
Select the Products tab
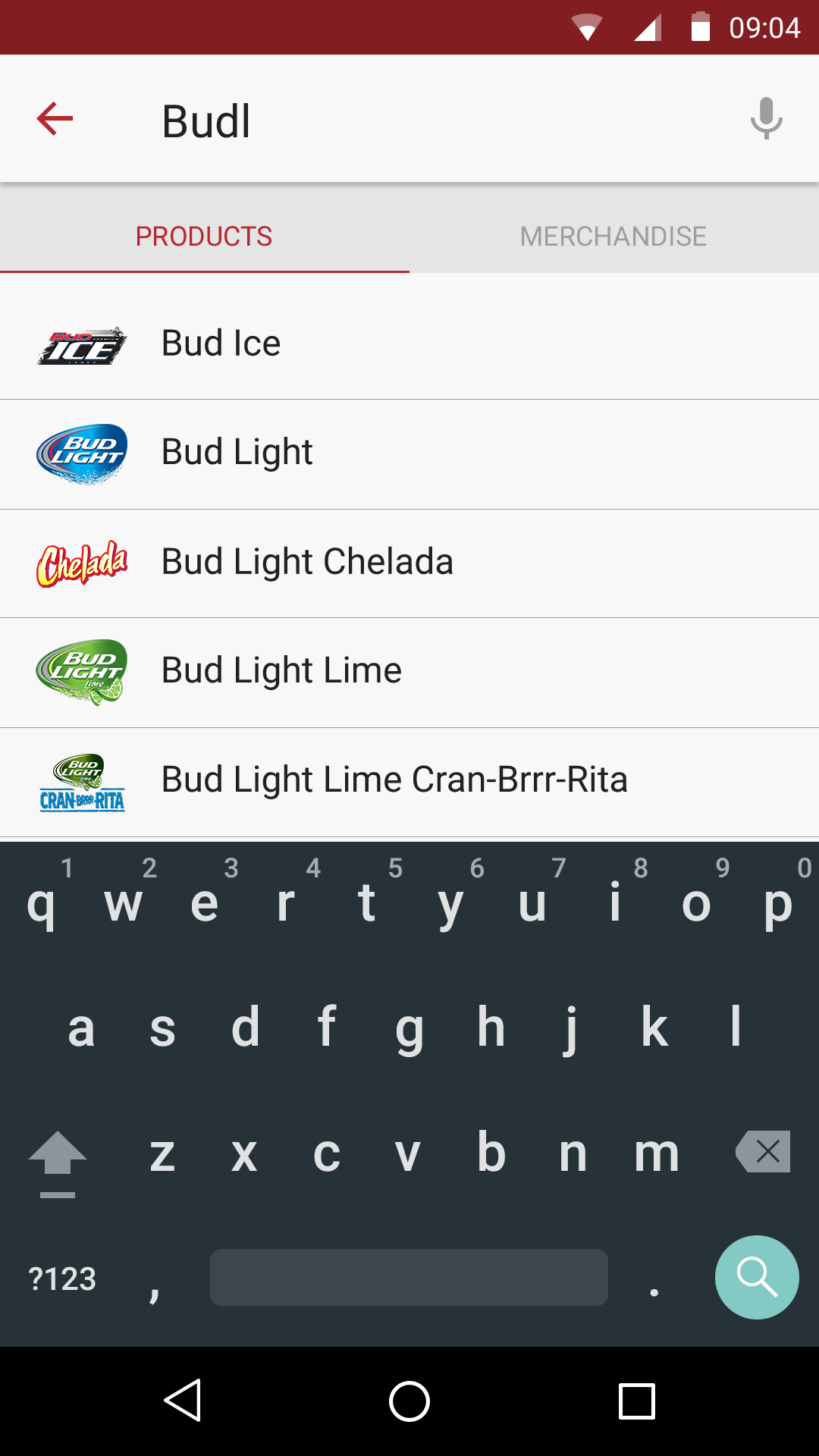[204, 236]
